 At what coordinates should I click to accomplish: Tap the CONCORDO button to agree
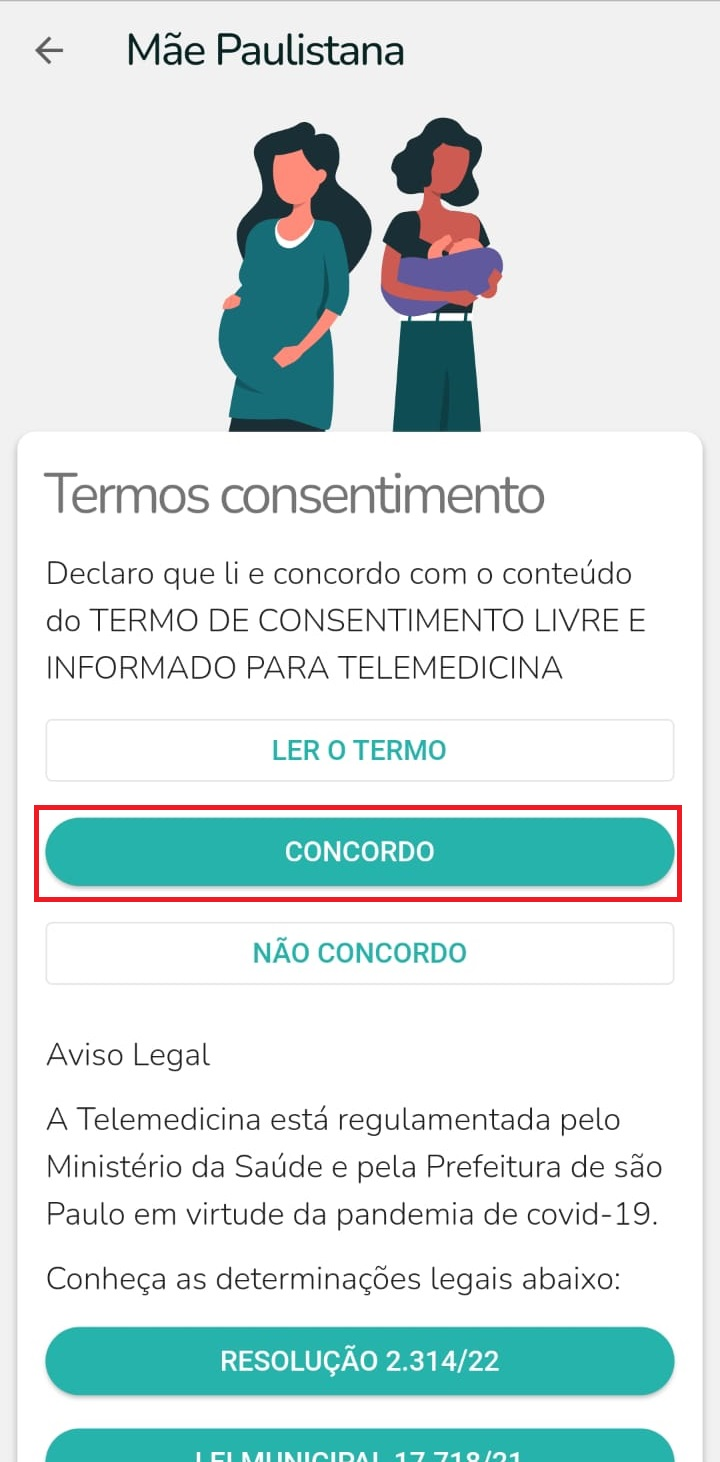359,852
